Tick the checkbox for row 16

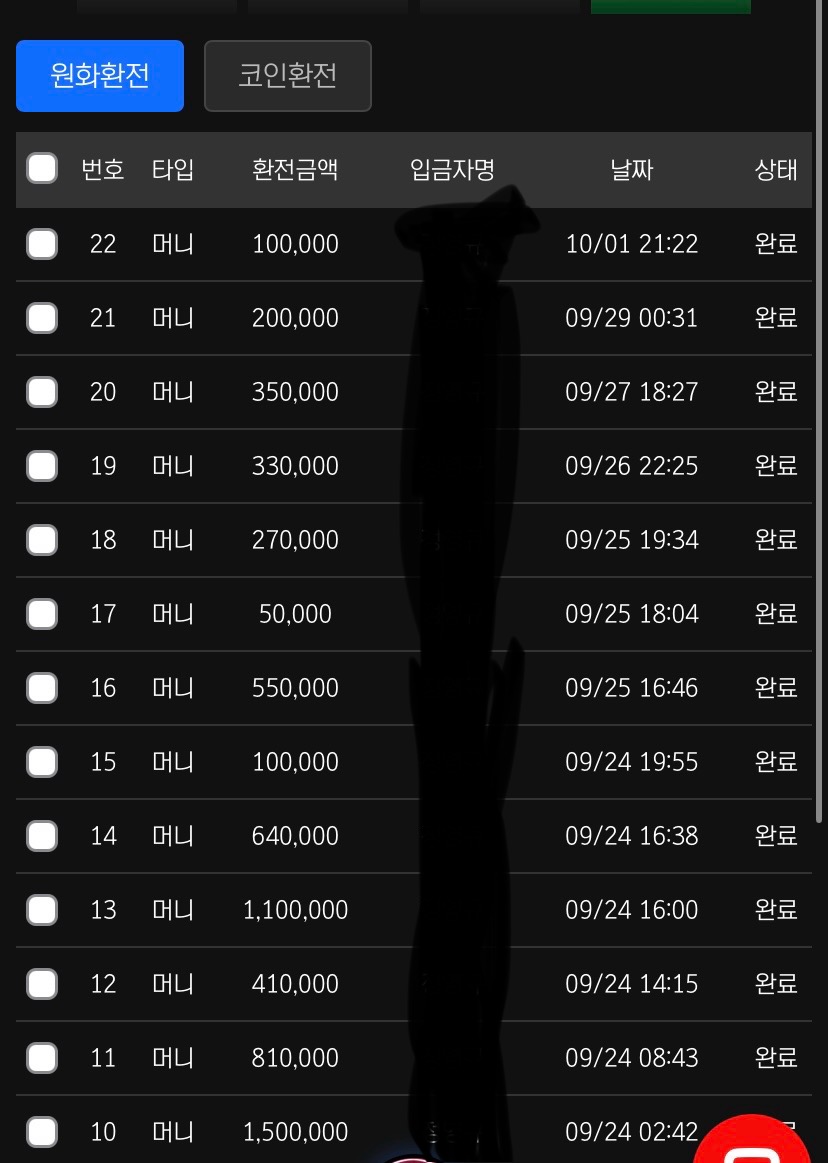[42, 688]
